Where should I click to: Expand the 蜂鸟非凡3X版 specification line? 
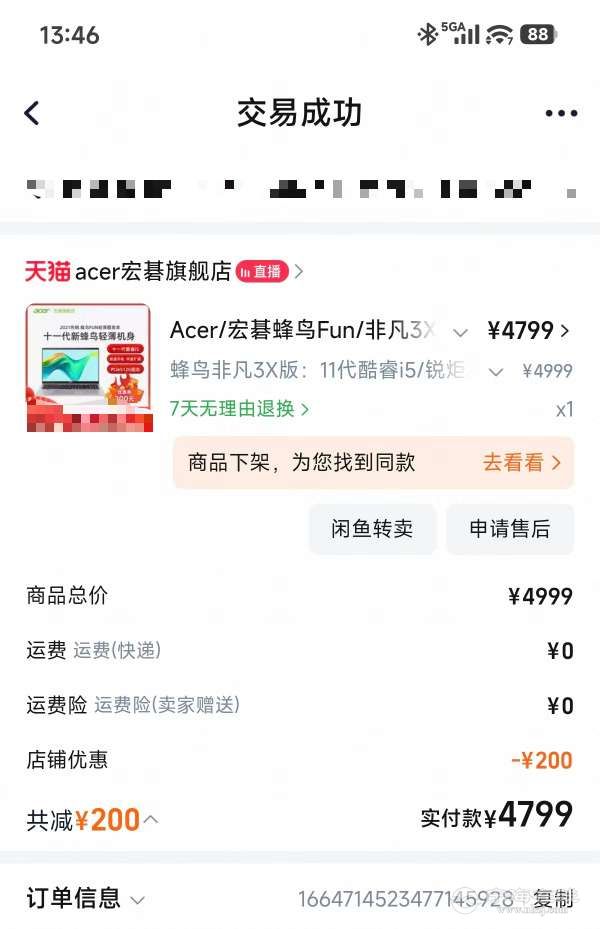coord(495,372)
